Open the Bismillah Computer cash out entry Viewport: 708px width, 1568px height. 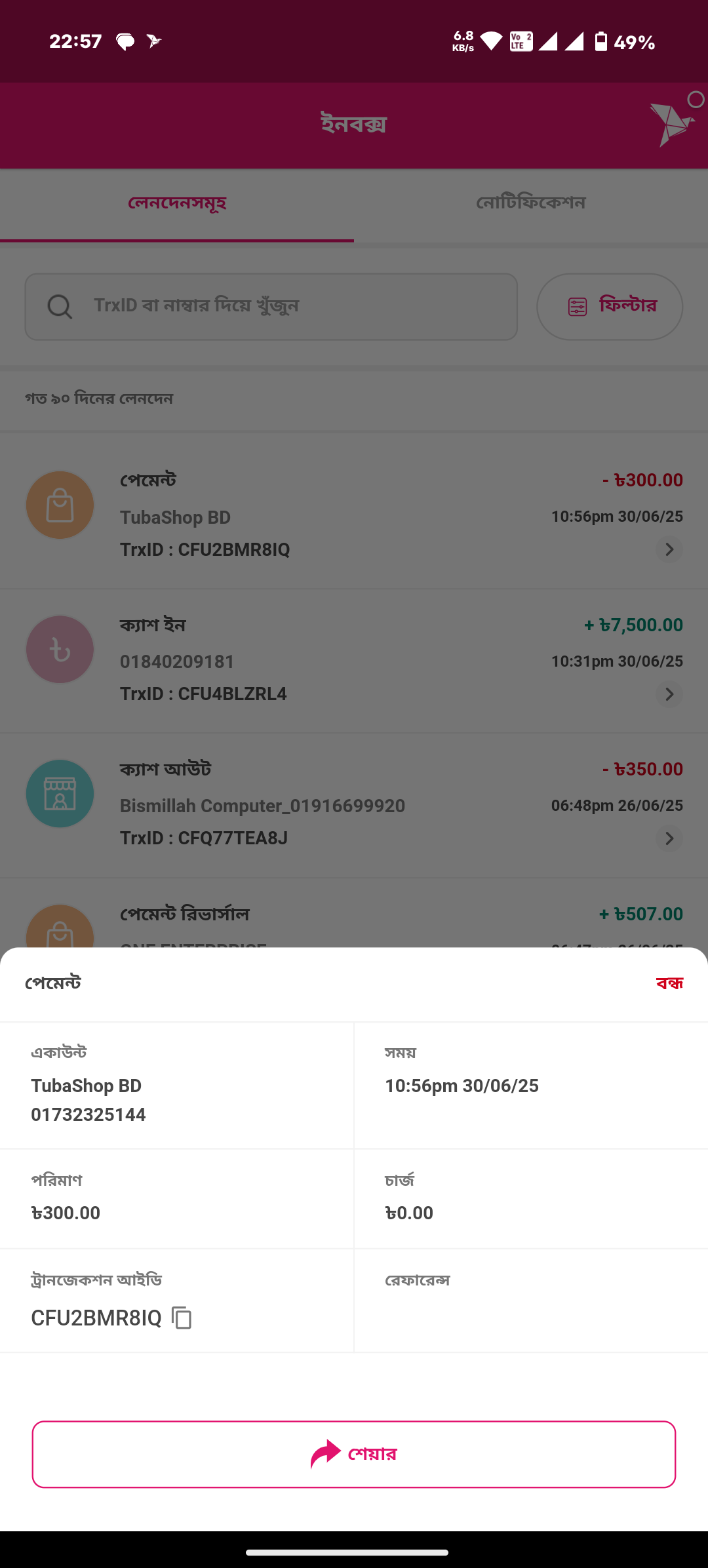(x=354, y=804)
